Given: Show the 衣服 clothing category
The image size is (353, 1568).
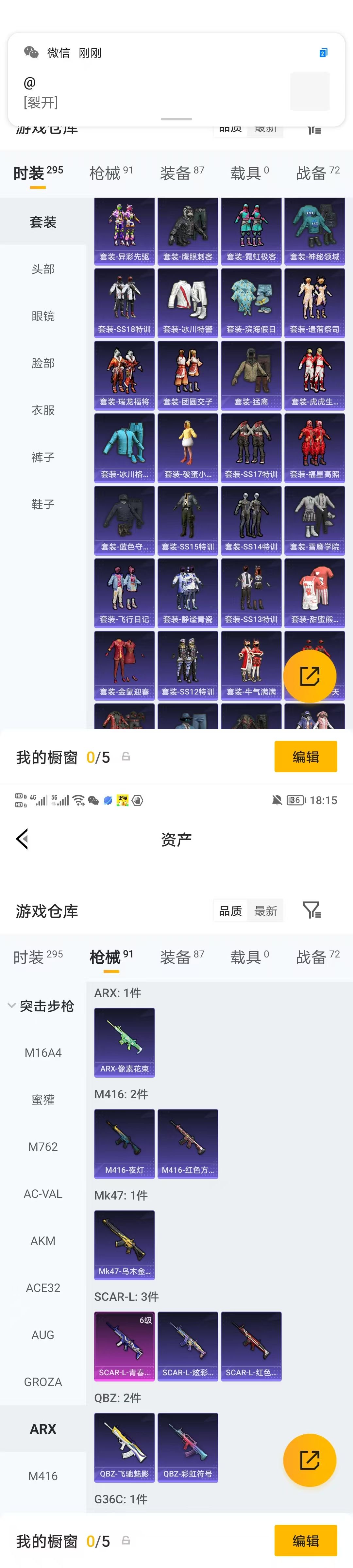Looking at the screenshot, I should tap(42, 410).
